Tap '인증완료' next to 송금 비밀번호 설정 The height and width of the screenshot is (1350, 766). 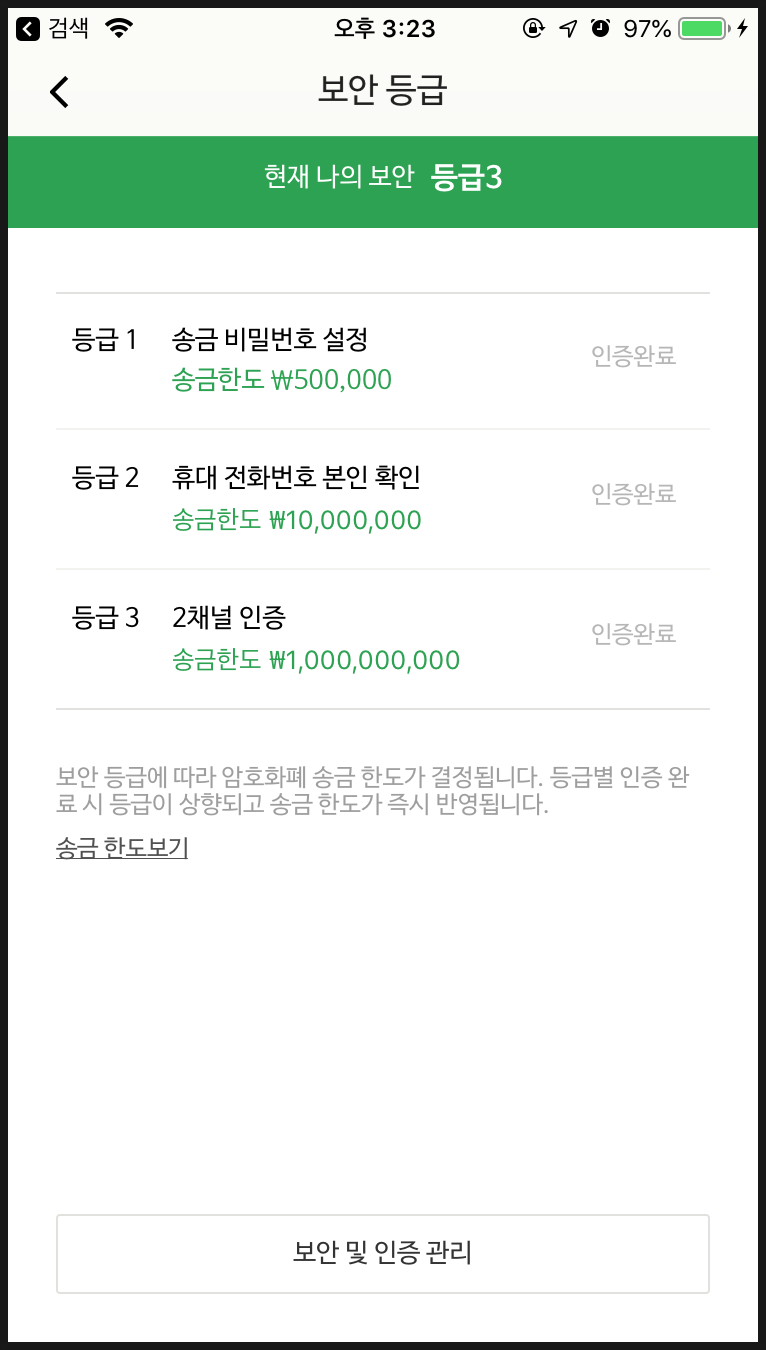click(x=634, y=354)
